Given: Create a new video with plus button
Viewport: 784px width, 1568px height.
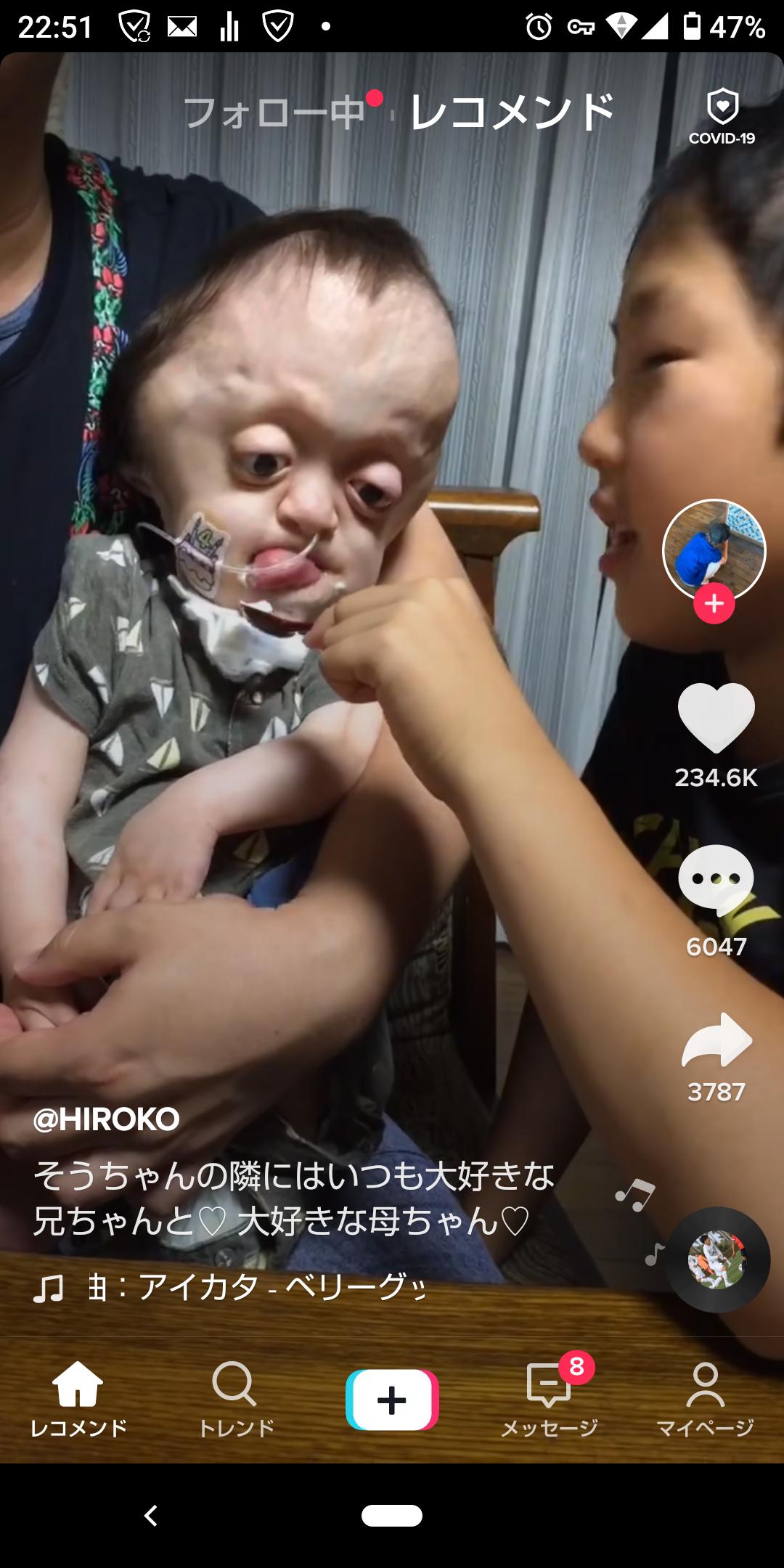Looking at the screenshot, I should point(392,1400).
